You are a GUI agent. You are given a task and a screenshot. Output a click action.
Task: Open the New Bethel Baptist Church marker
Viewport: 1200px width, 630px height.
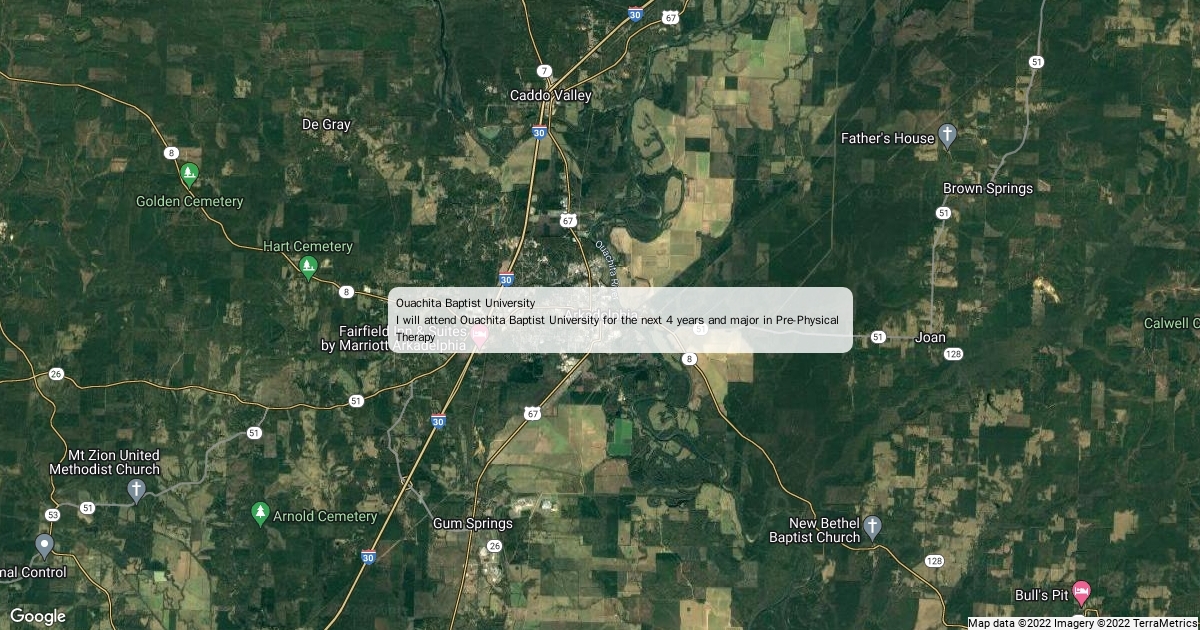click(x=872, y=526)
